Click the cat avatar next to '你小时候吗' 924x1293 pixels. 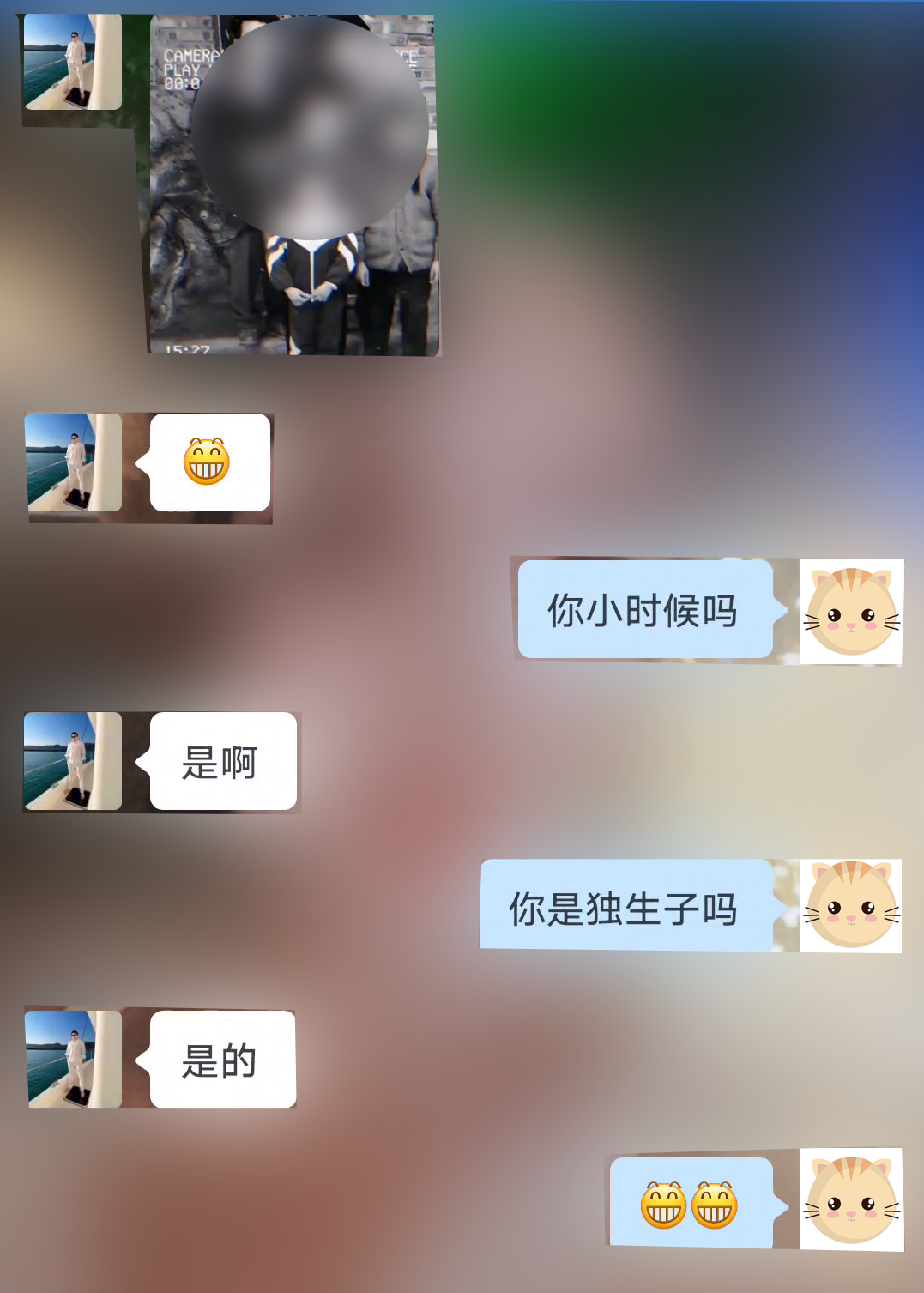tap(849, 612)
